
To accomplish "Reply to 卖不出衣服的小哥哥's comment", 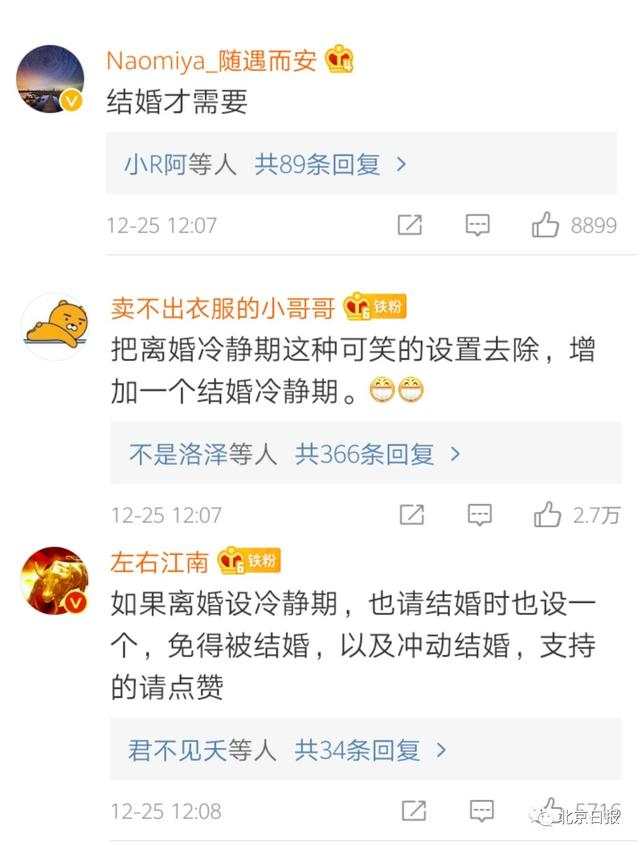I will [480, 515].
